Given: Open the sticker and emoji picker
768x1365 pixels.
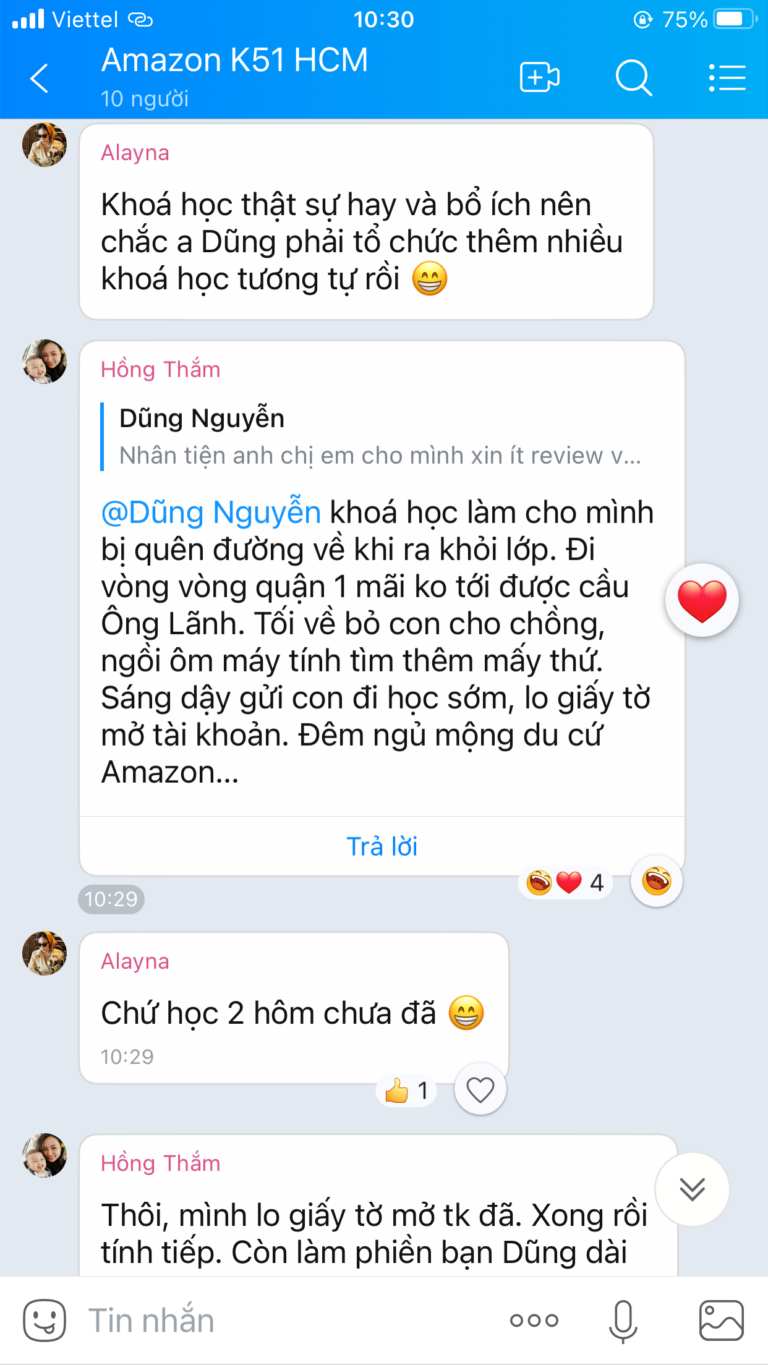Looking at the screenshot, I should (x=44, y=1320).
